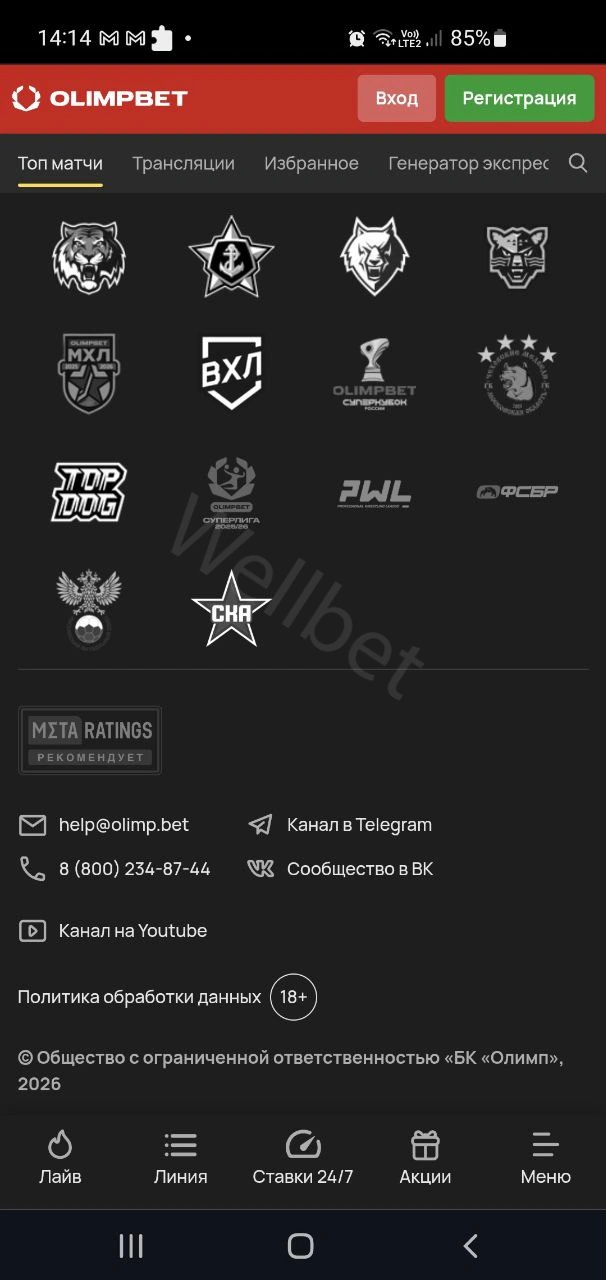Open the Меню tab
The height and width of the screenshot is (1280, 606).
[545, 1158]
